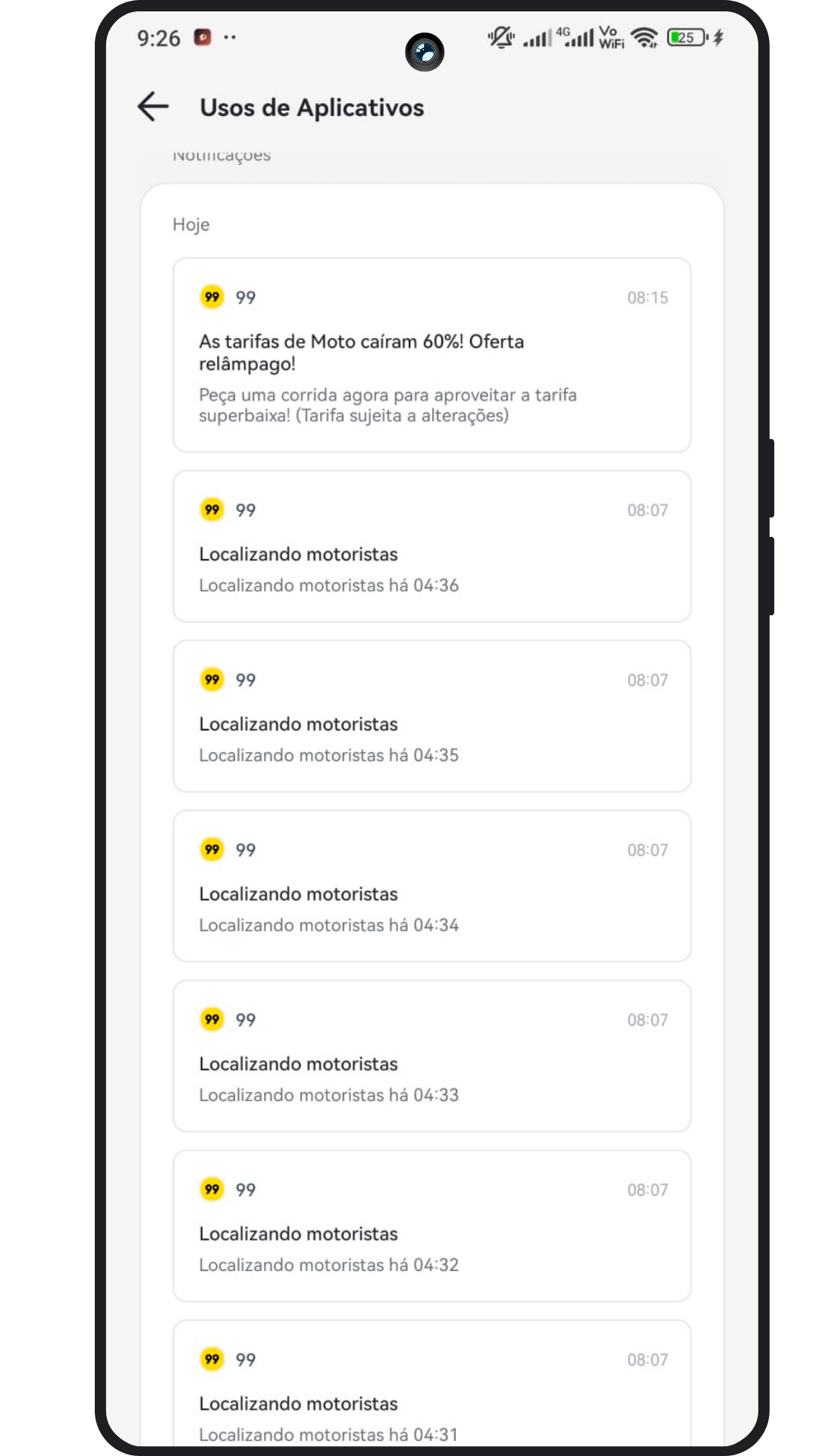
Task: Open the notification Localizando motoristas há 04:35
Action: click(431, 716)
